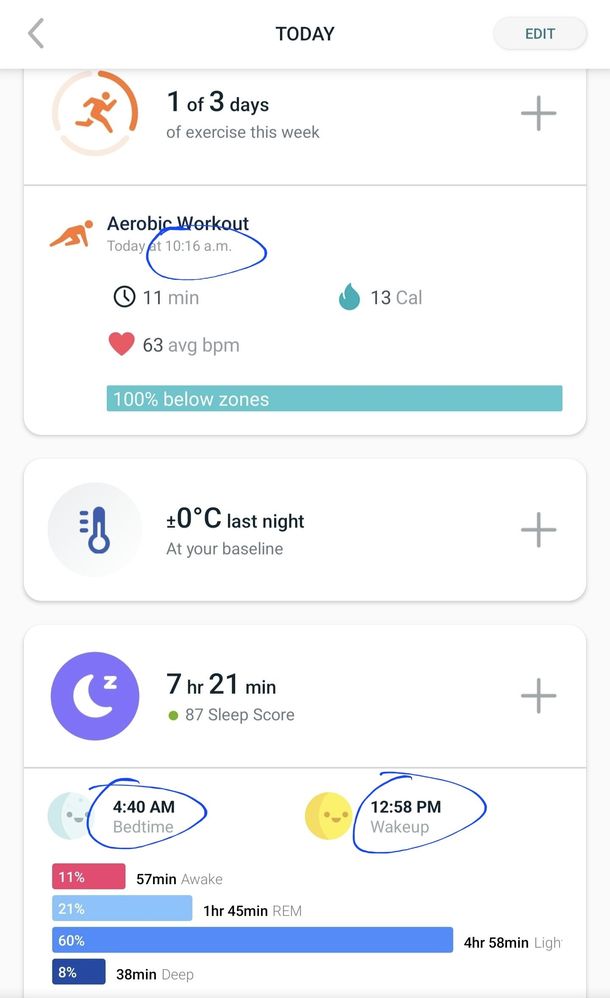Open the Aerobic Workout entry

tap(178, 224)
